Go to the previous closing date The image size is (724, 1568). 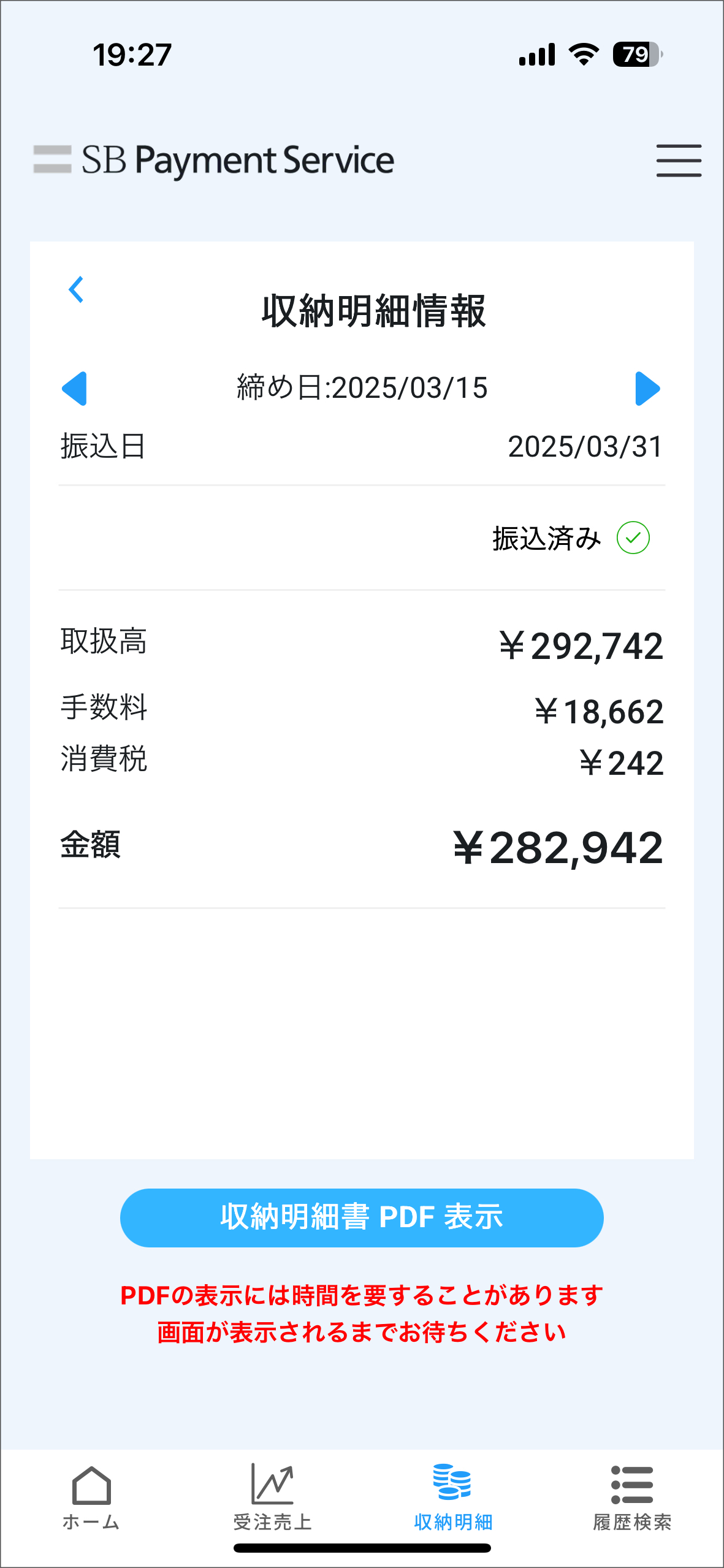75,388
